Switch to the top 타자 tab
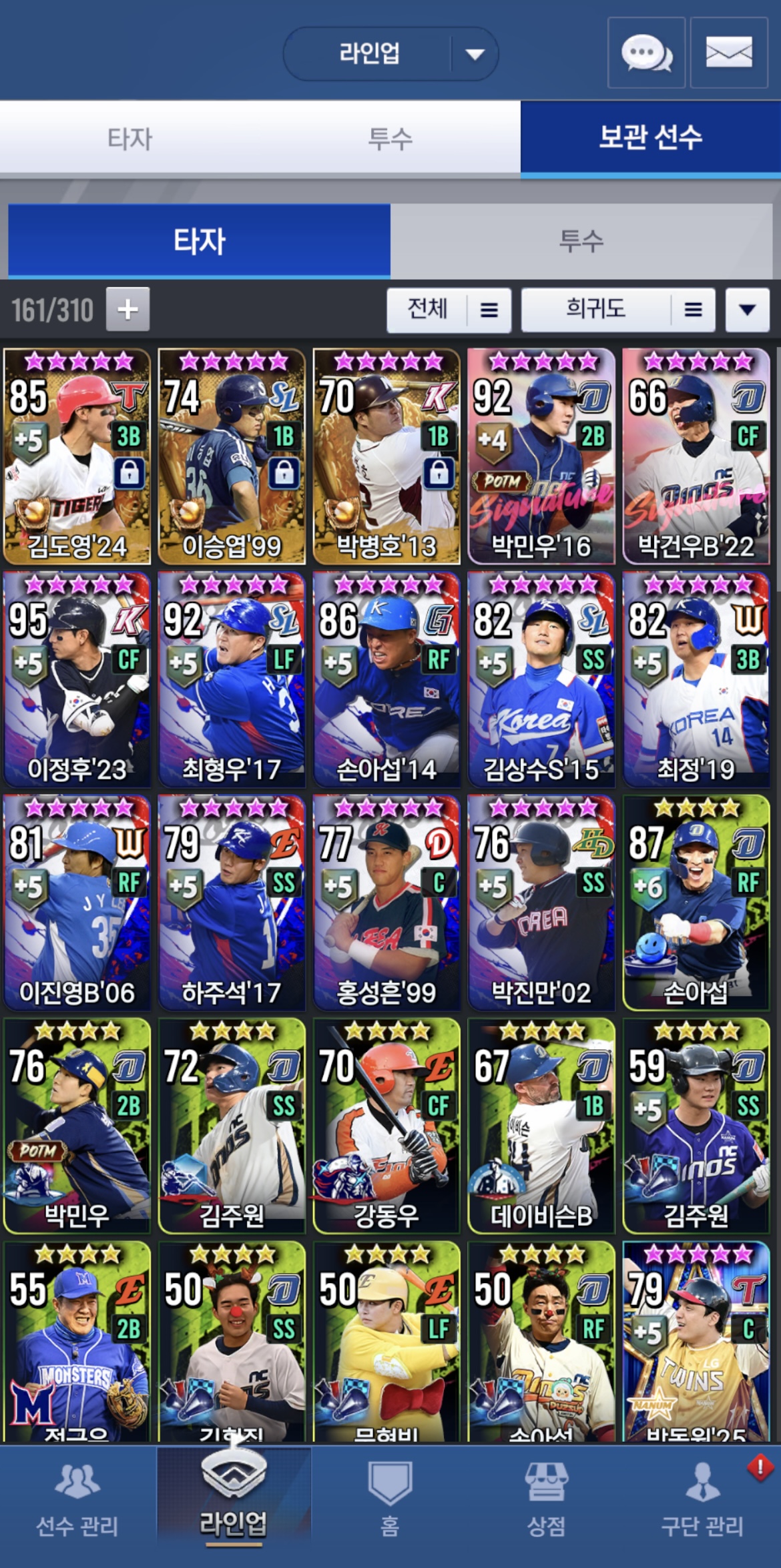Screen dimensions: 781x1568 (129, 138)
